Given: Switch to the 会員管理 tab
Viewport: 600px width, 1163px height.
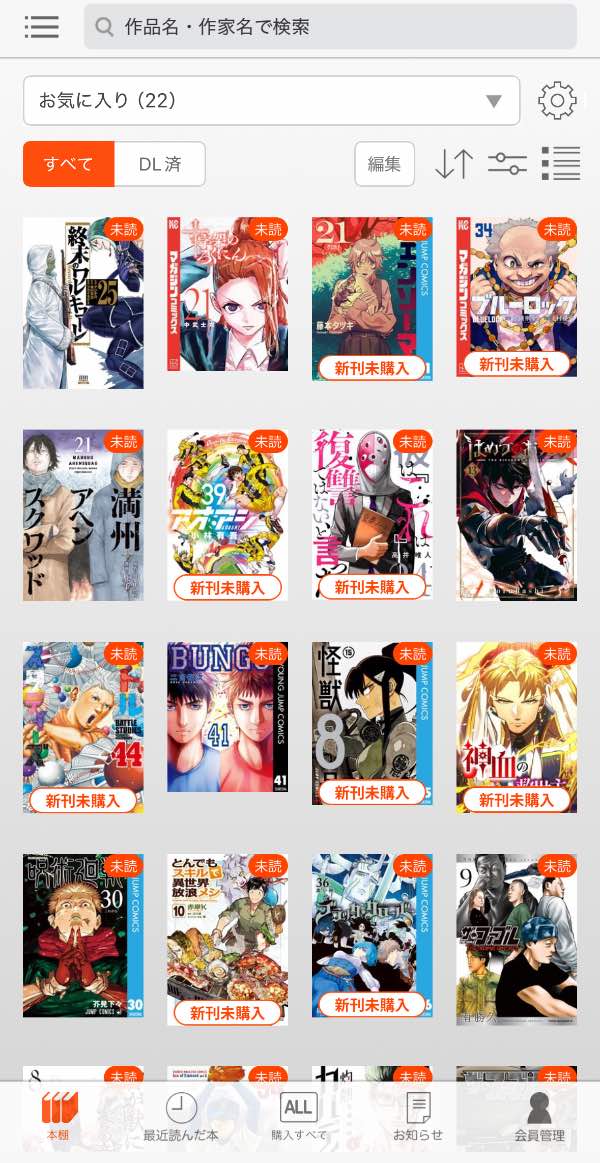Looking at the screenshot, I should [x=539, y=1118].
